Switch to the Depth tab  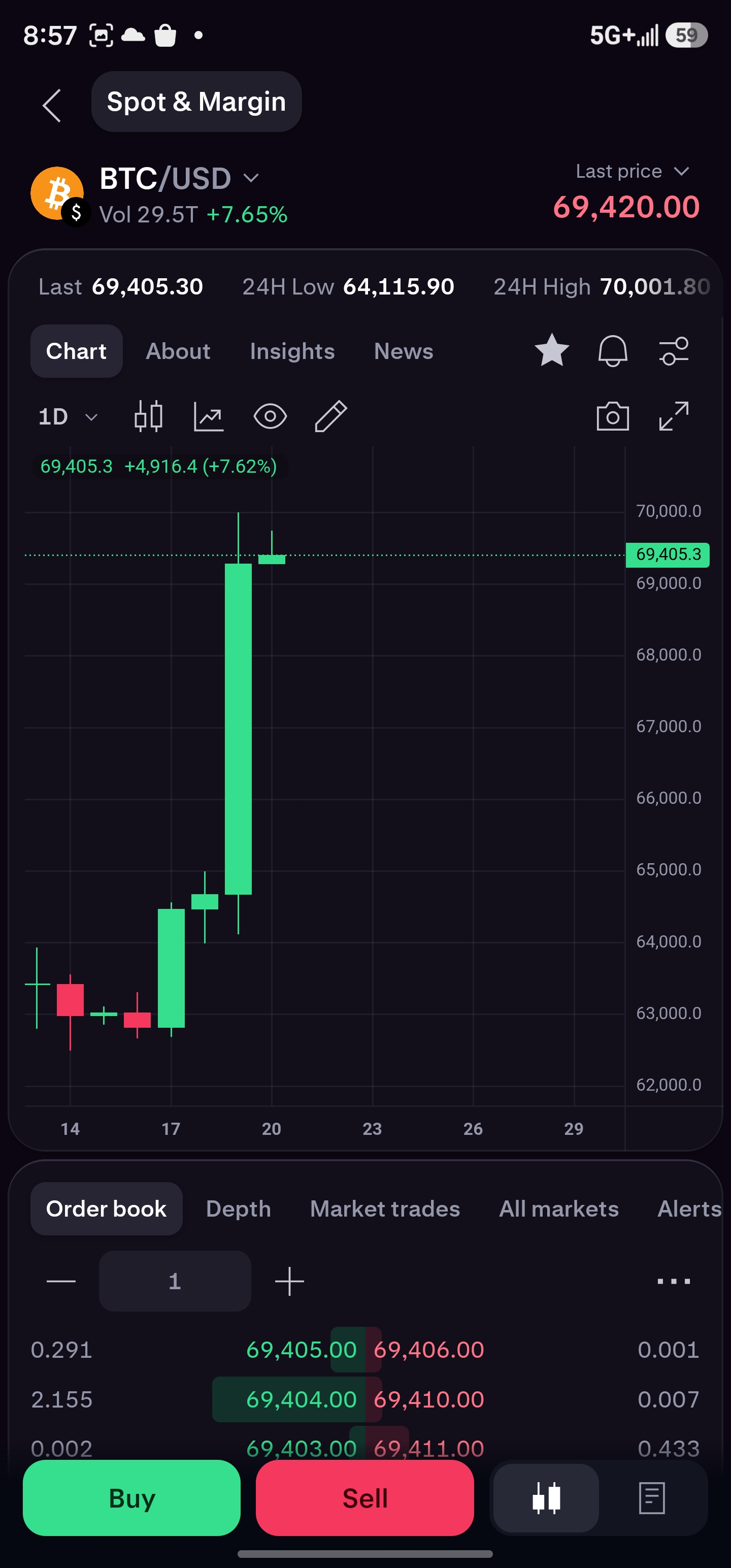pos(239,1209)
